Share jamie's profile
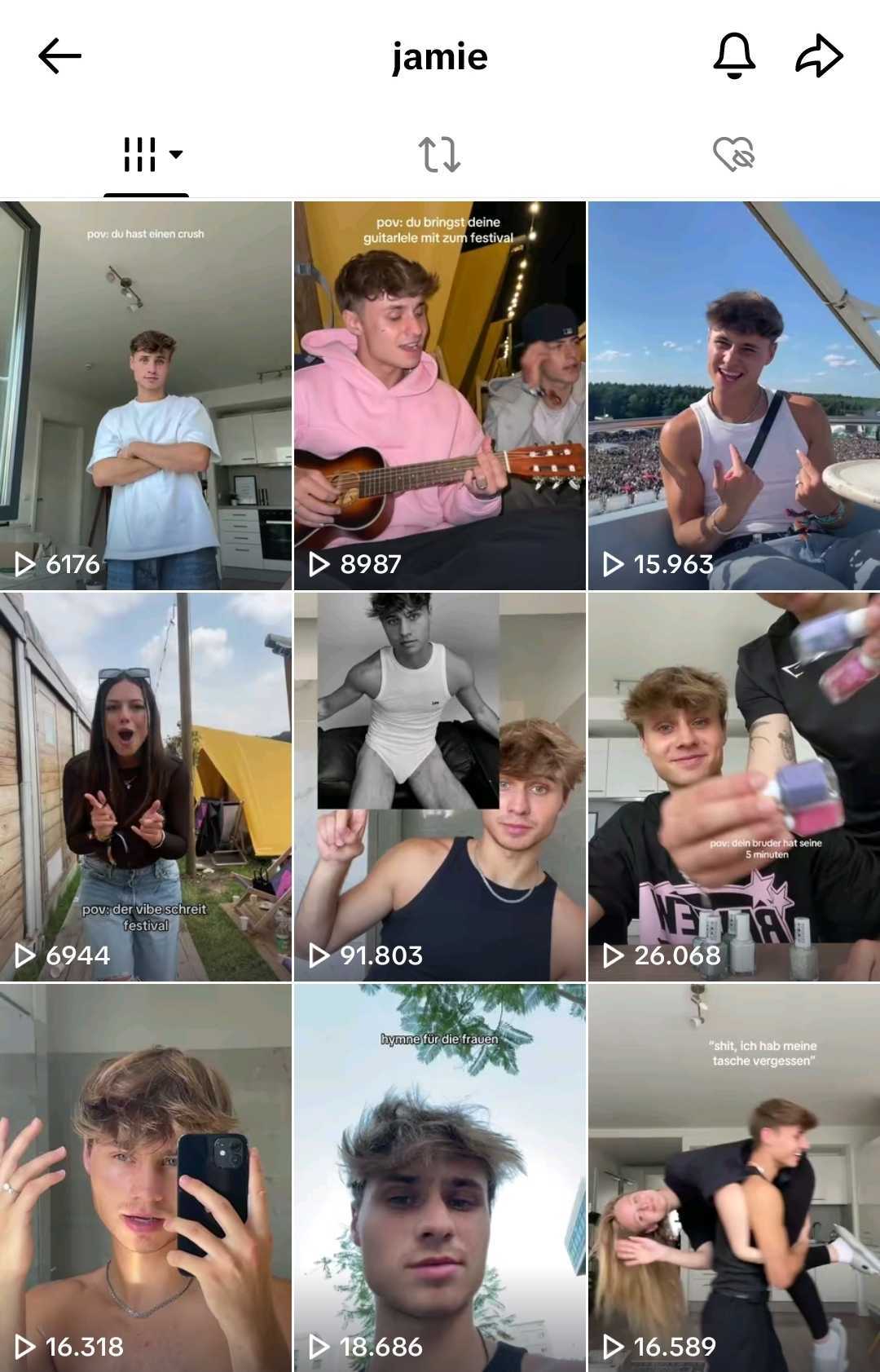This screenshot has width=880, height=1372. point(818,56)
